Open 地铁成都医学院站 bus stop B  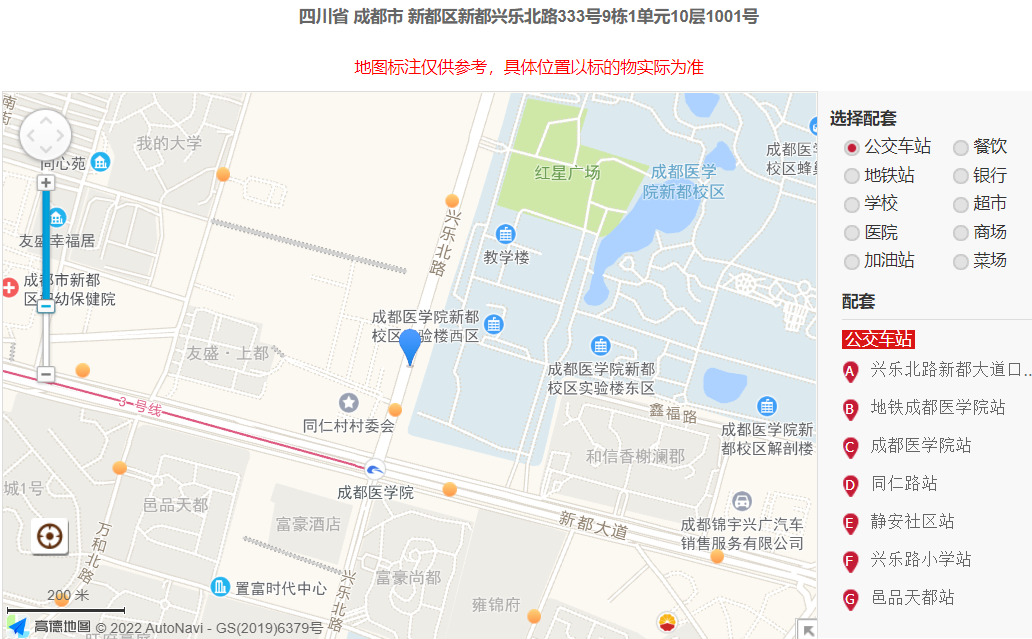click(x=937, y=407)
